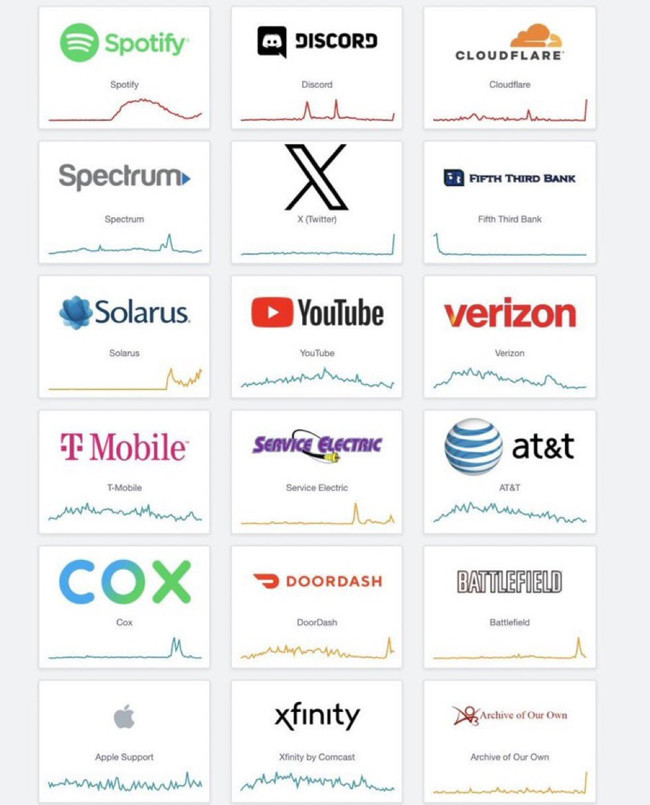The width and height of the screenshot is (650, 805).
Task: Select the Xfinity by Comcast card
Action: coord(317,740)
